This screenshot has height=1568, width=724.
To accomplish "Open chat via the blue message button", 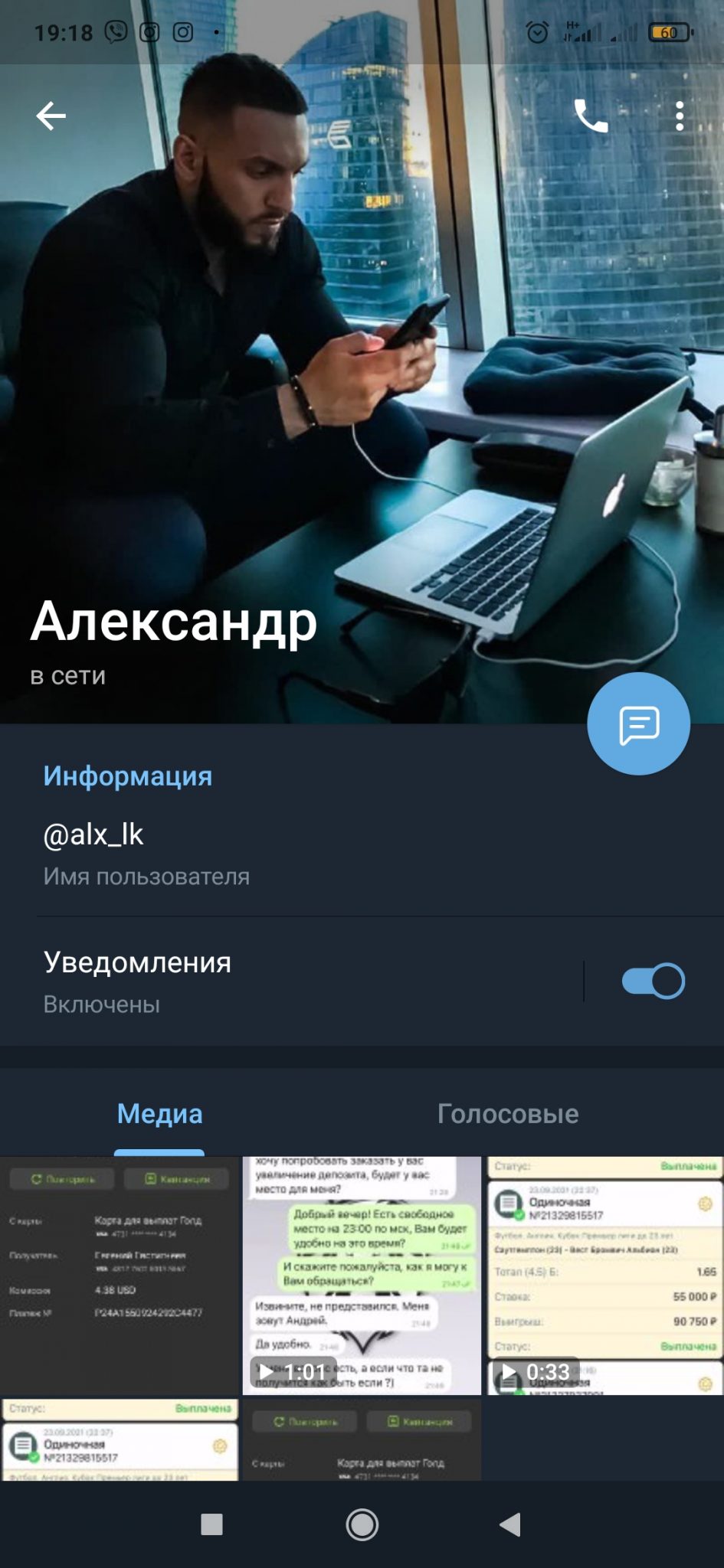I will click(638, 724).
